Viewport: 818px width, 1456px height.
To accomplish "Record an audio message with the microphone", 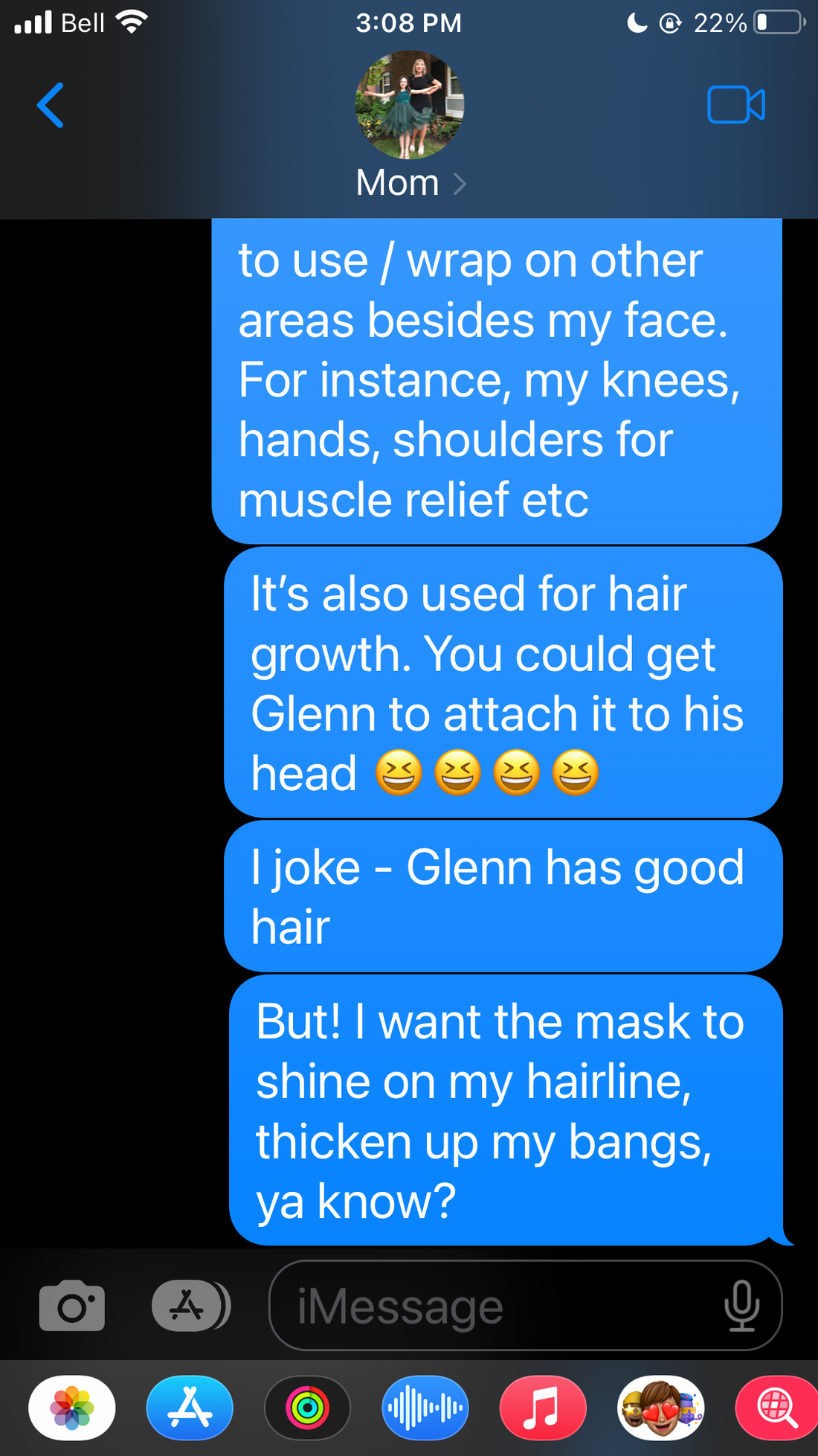I will pos(741,1306).
